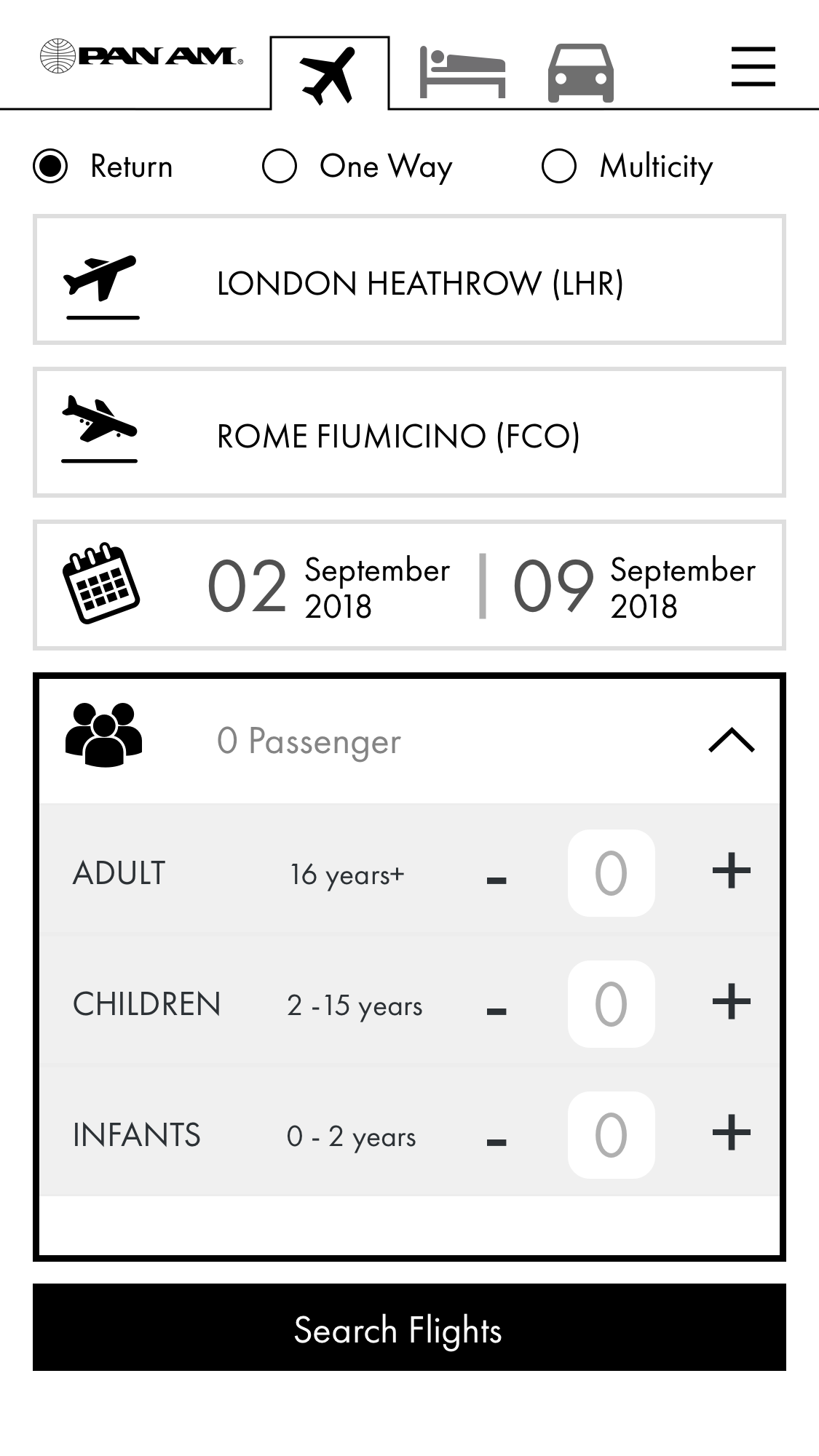Image resolution: width=819 pixels, height=1456 pixels.
Task: Tap the Search Flights button
Action: (x=409, y=1328)
